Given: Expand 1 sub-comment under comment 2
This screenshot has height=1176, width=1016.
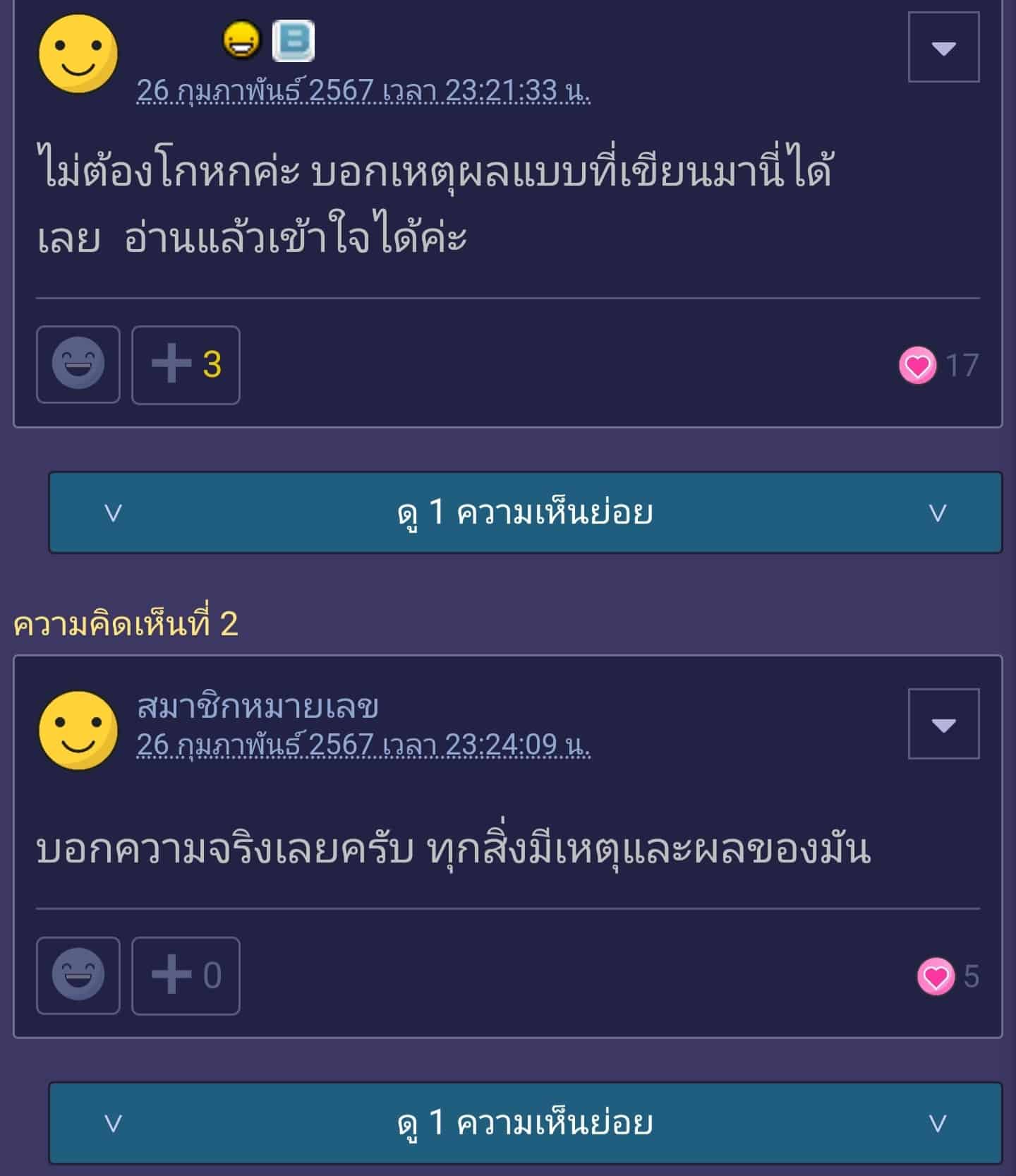Looking at the screenshot, I should coord(525,1123).
